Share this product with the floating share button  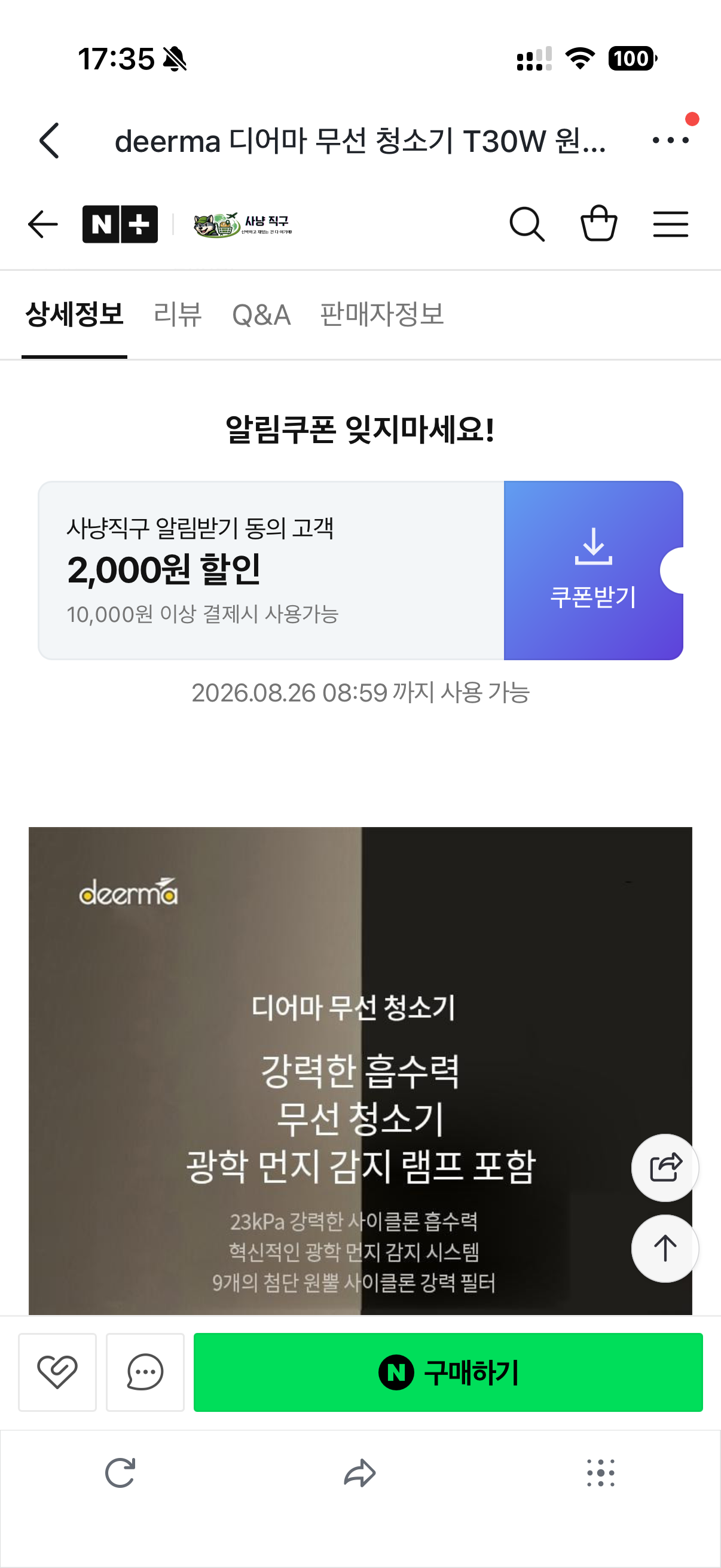click(x=664, y=1167)
